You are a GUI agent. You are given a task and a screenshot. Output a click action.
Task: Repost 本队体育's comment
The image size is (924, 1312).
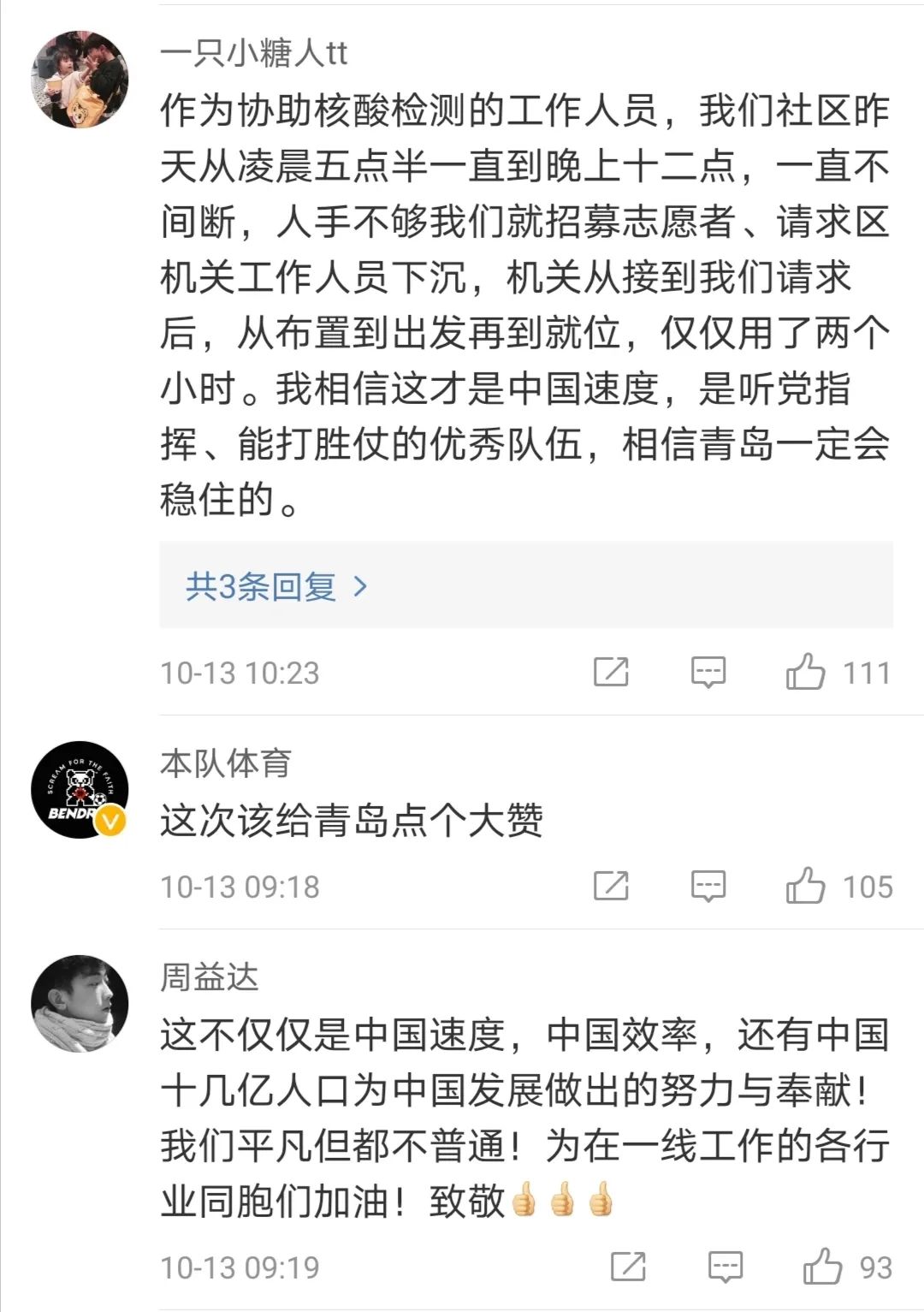coord(611,886)
